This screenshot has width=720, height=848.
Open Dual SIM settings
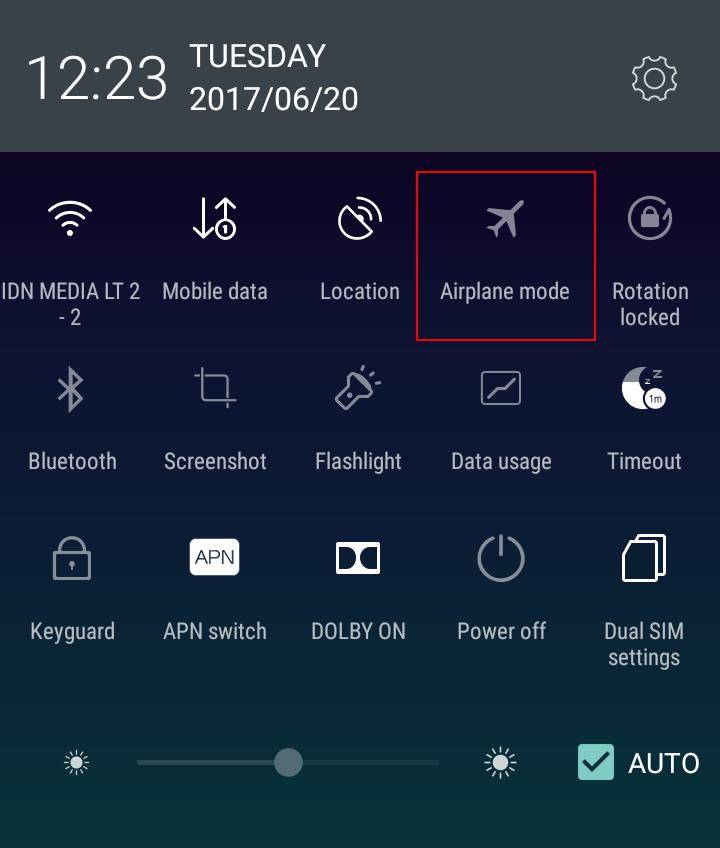tap(644, 560)
